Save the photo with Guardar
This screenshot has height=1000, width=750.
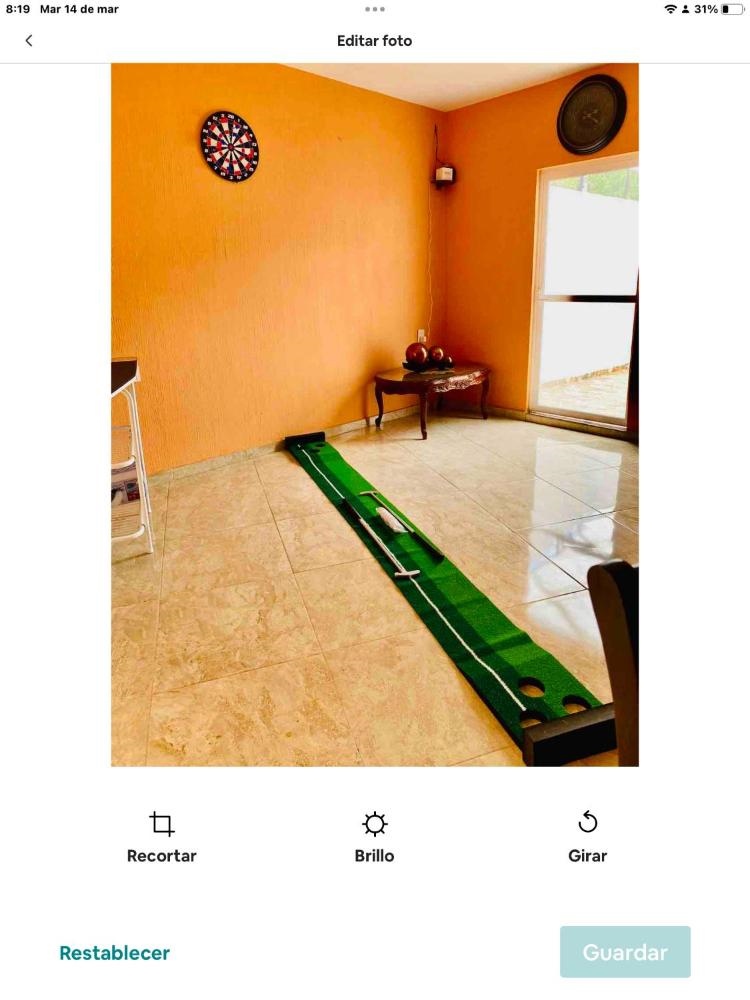(625, 952)
